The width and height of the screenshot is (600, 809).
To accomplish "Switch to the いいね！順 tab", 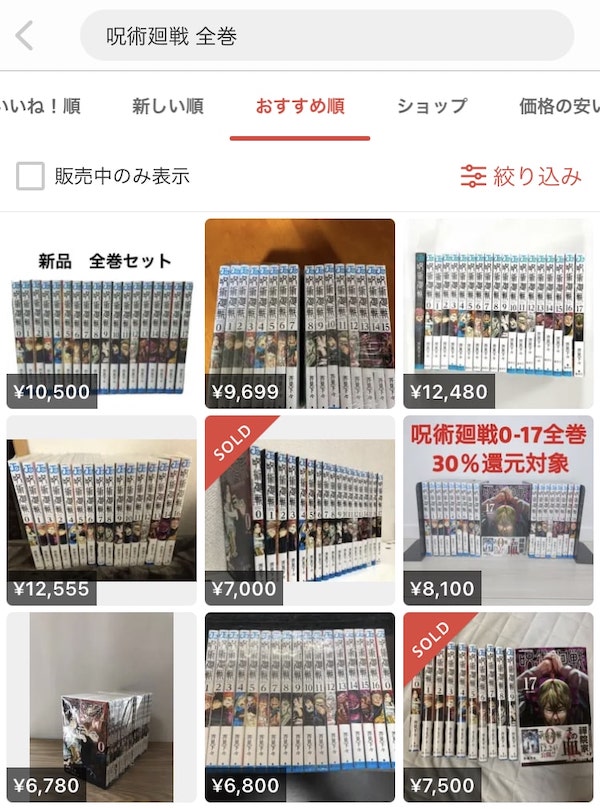I will [x=40, y=106].
